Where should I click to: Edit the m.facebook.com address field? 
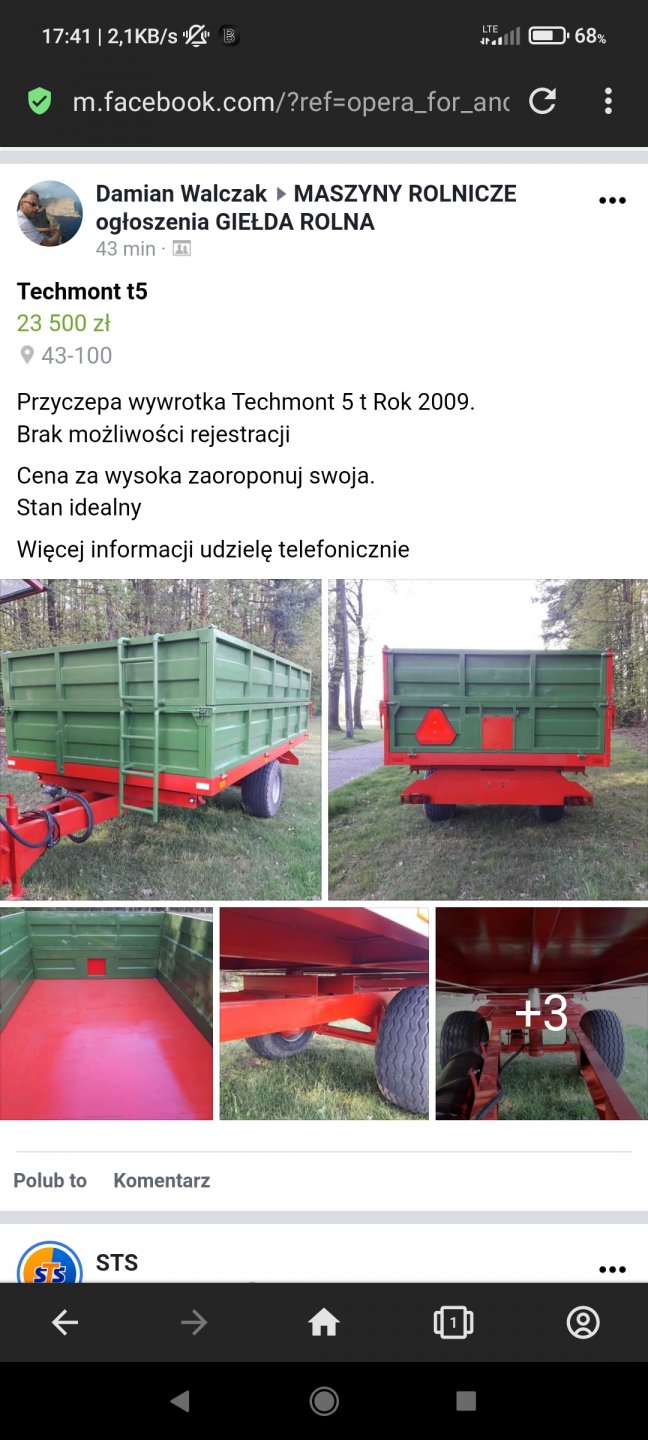(x=290, y=101)
